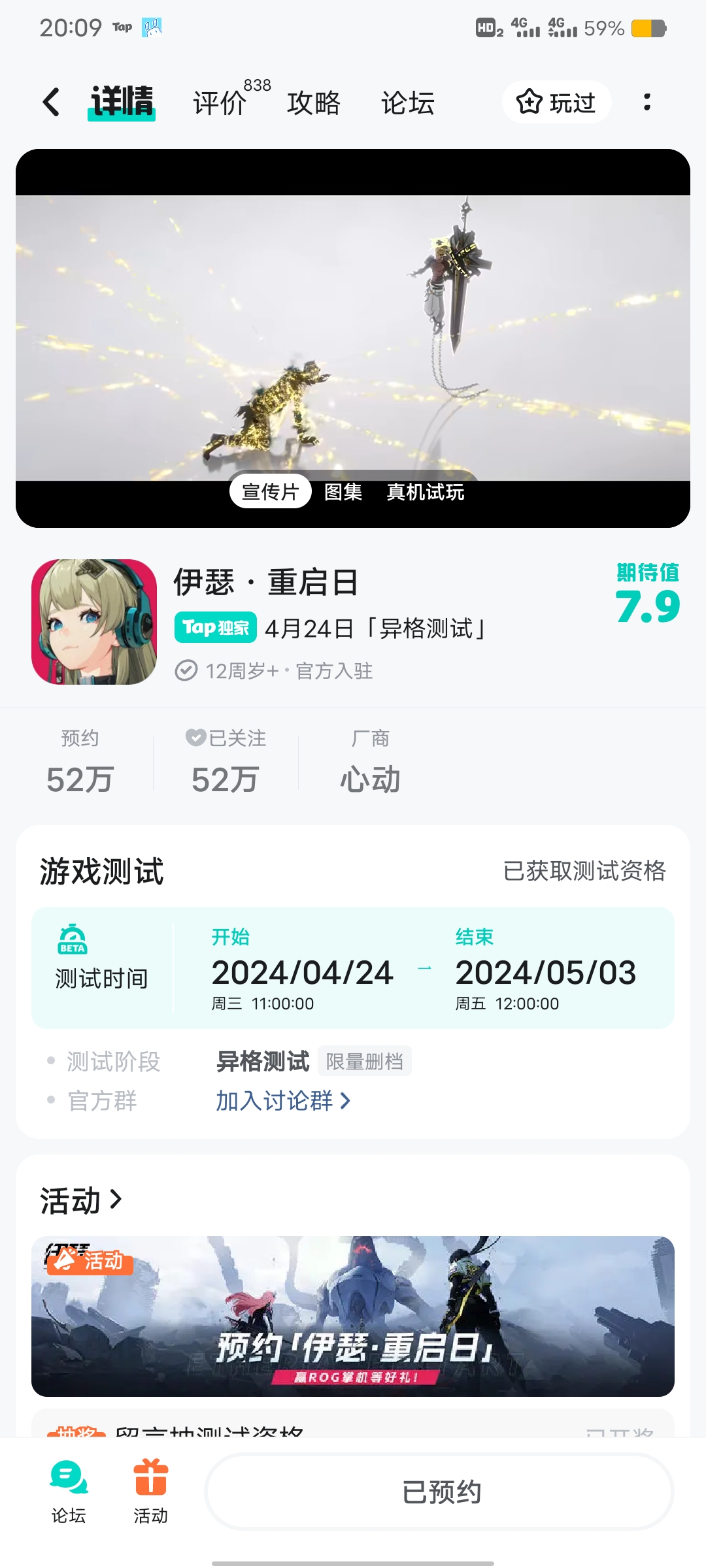Open the more options (three dots) icon
The height and width of the screenshot is (1568, 706).
(x=647, y=102)
